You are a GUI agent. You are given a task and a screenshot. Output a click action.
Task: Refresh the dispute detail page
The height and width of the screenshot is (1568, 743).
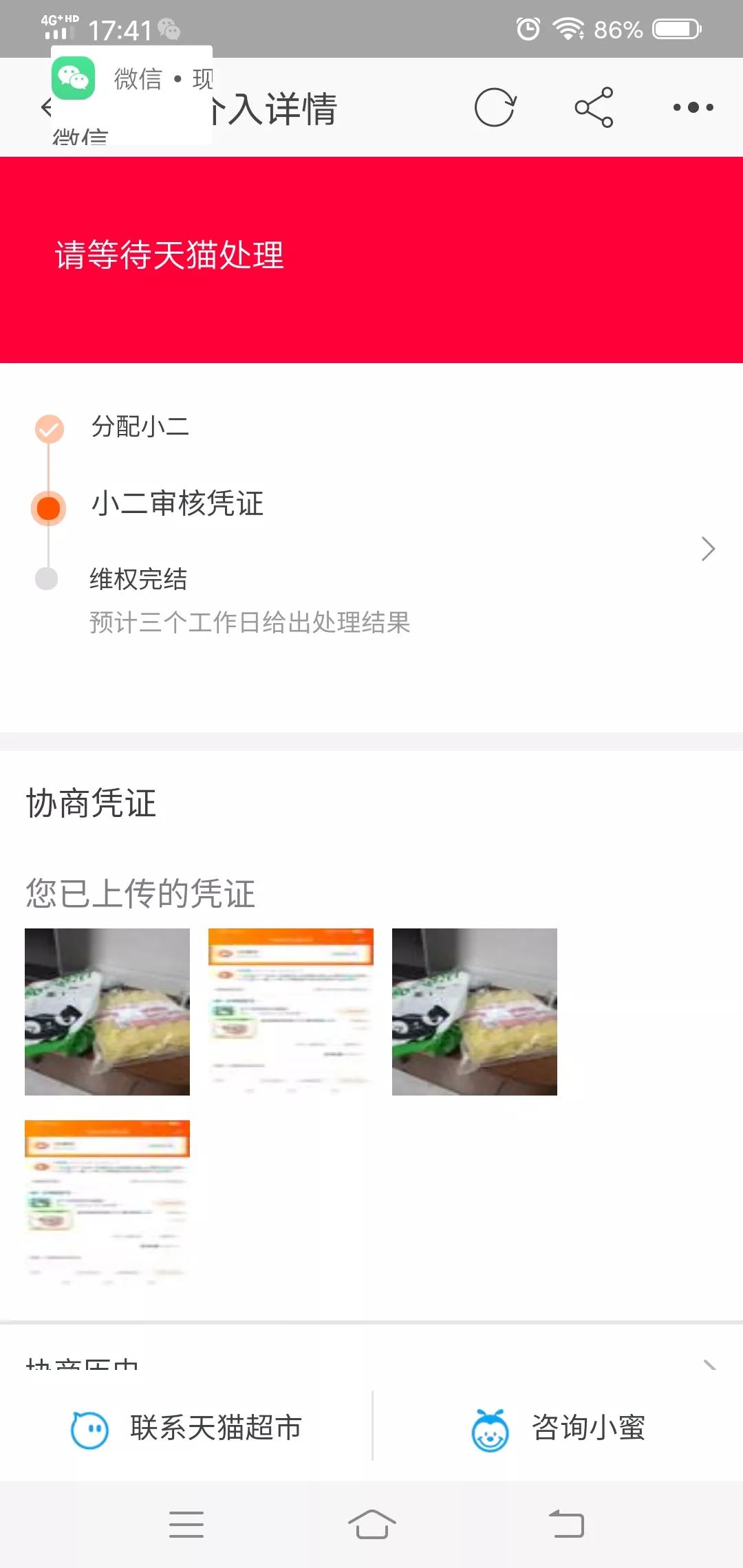coord(494,108)
